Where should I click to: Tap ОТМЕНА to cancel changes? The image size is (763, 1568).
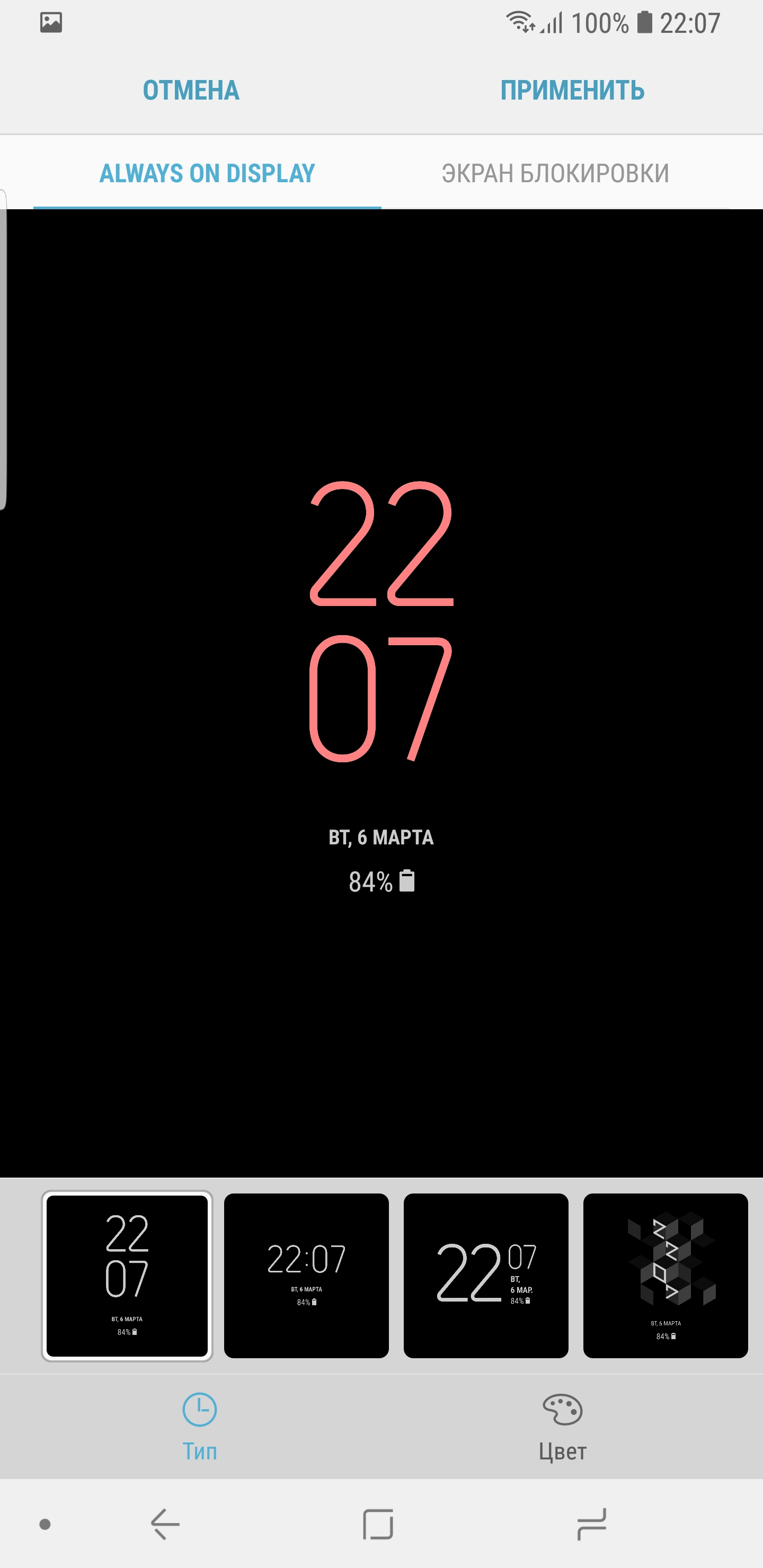coord(191,90)
